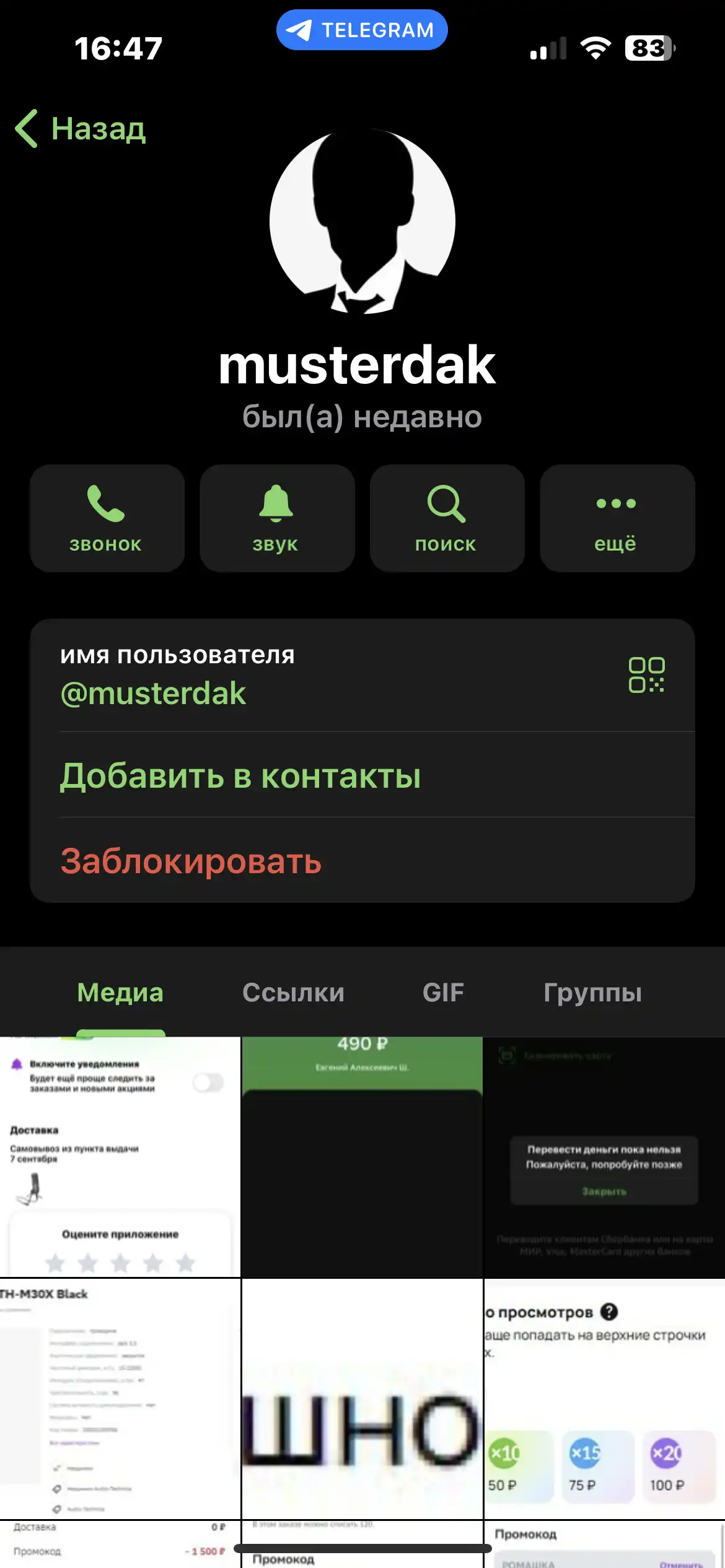
Task: Switch to the Ссылки tab
Action: click(x=293, y=993)
